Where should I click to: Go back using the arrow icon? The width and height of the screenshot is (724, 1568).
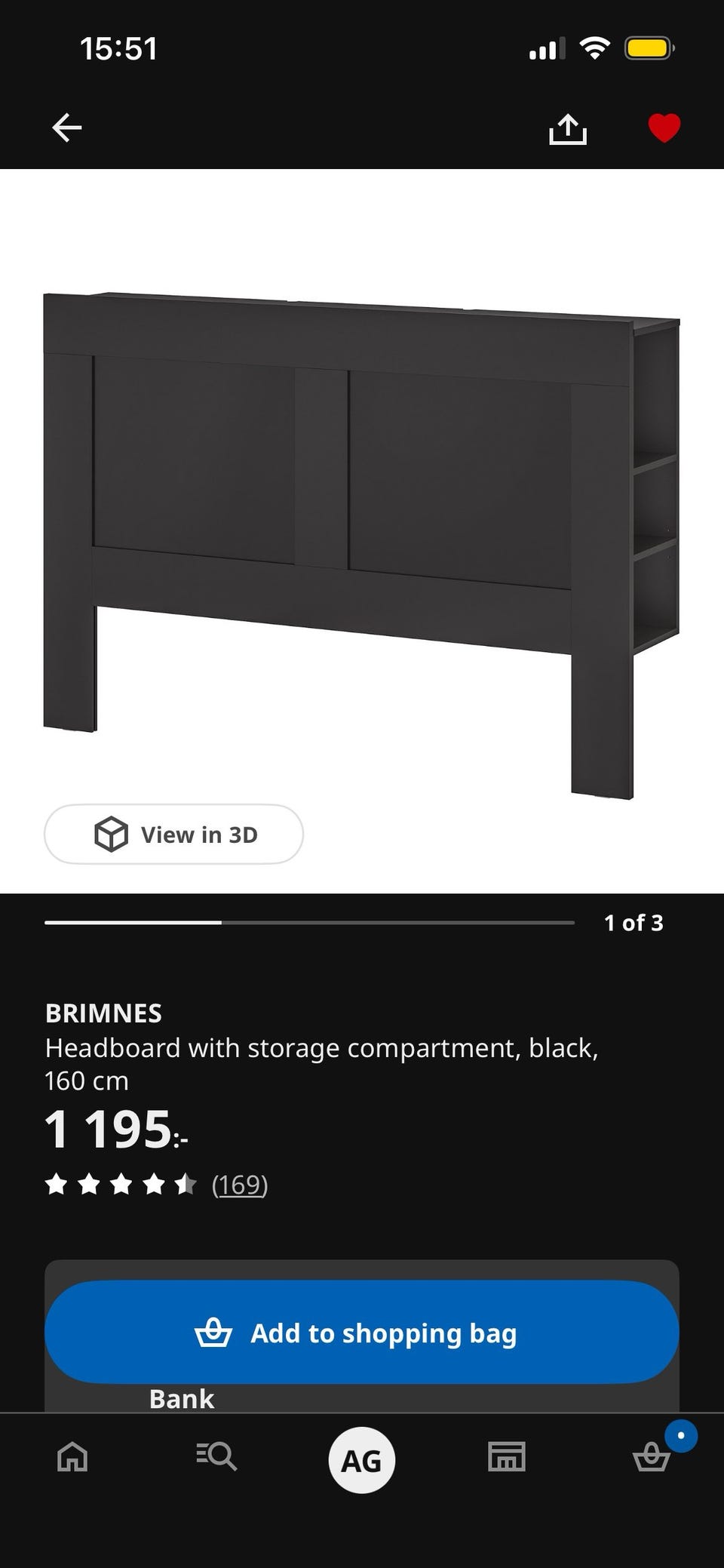tap(67, 128)
